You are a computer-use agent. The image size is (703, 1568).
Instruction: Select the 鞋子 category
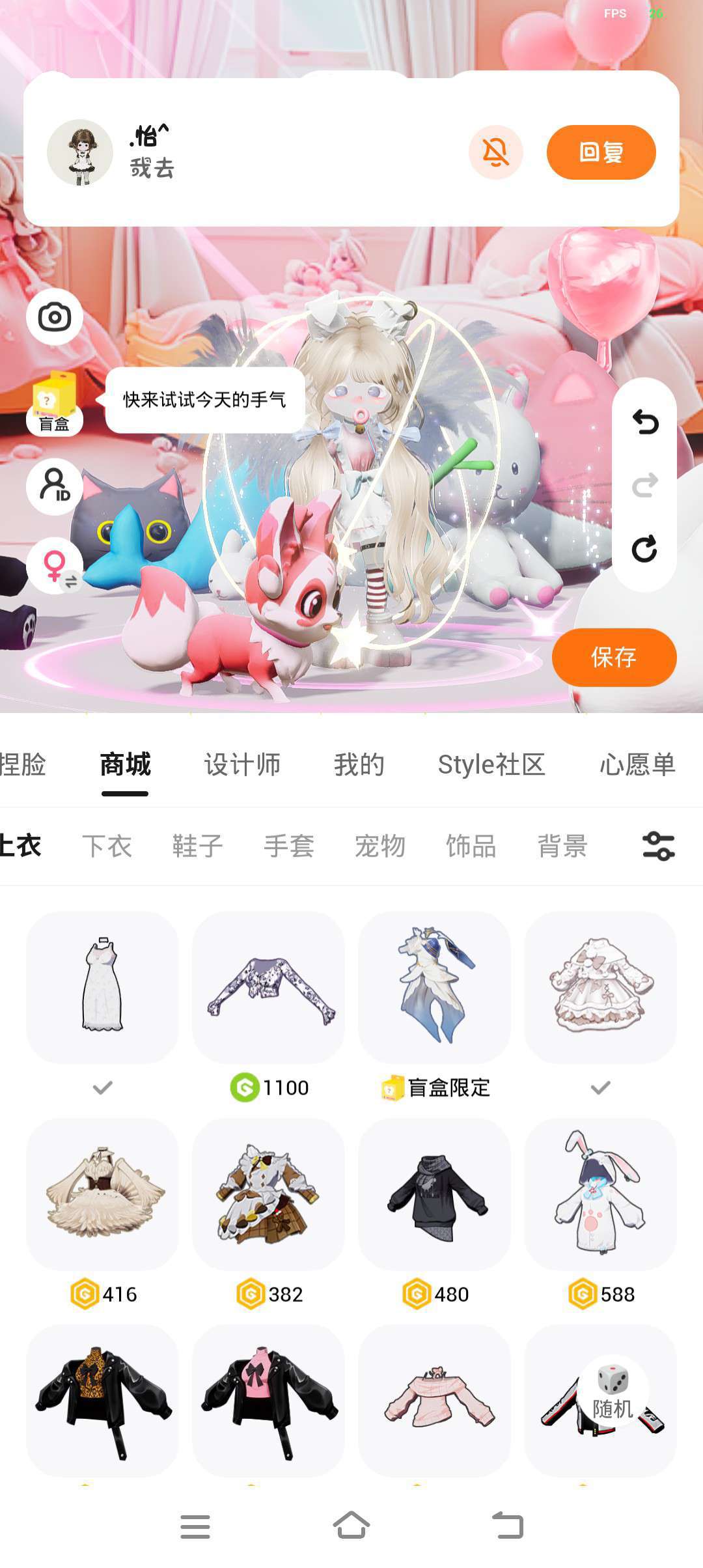pos(197,846)
